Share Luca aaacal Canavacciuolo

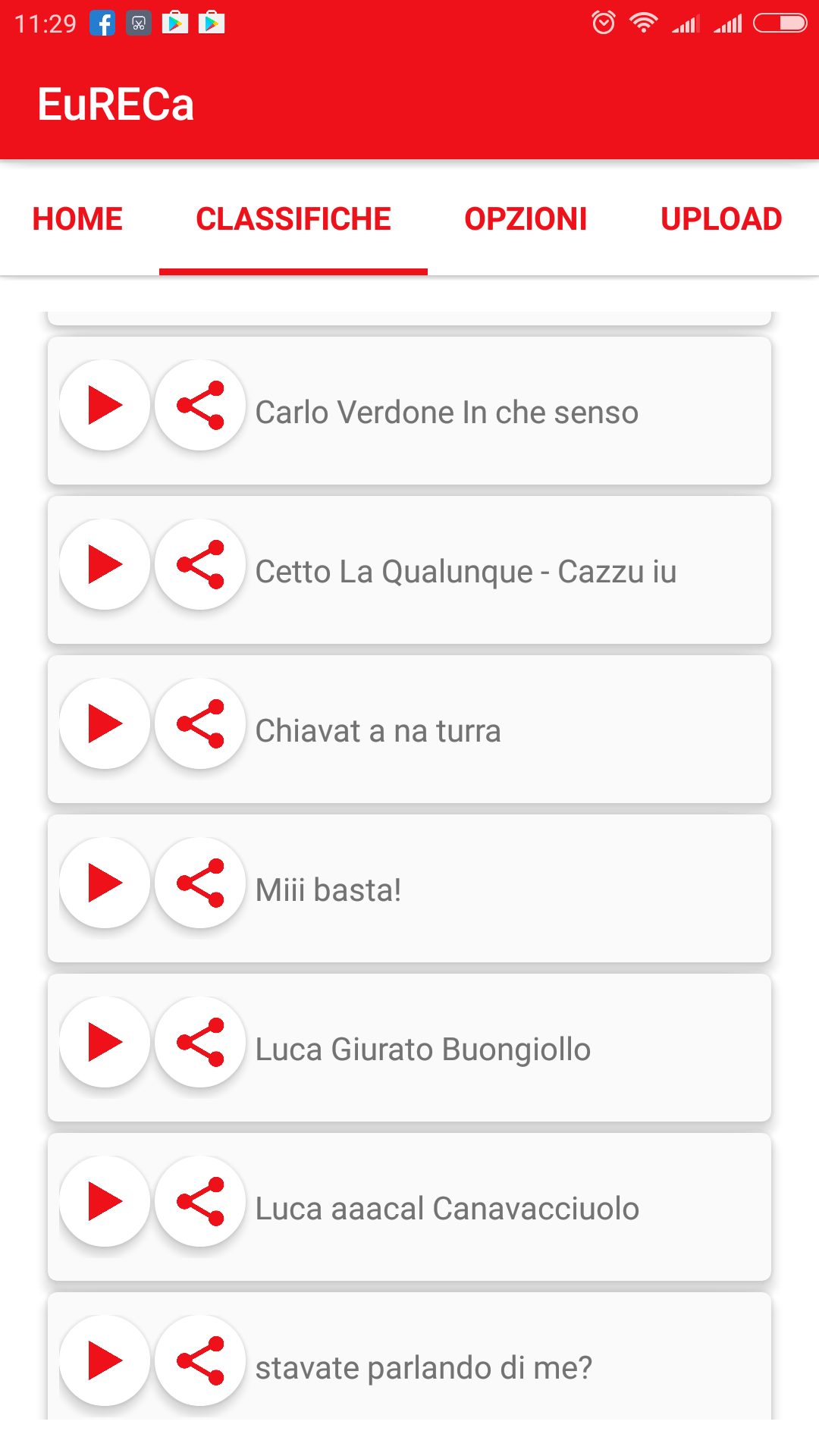[200, 1201]
